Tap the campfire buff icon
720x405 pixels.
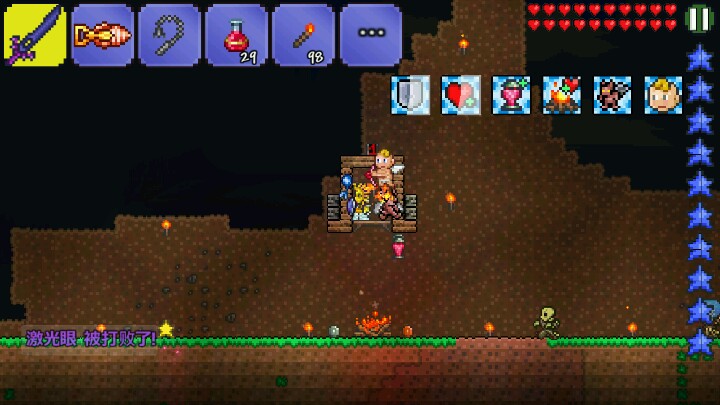point(562,95)
